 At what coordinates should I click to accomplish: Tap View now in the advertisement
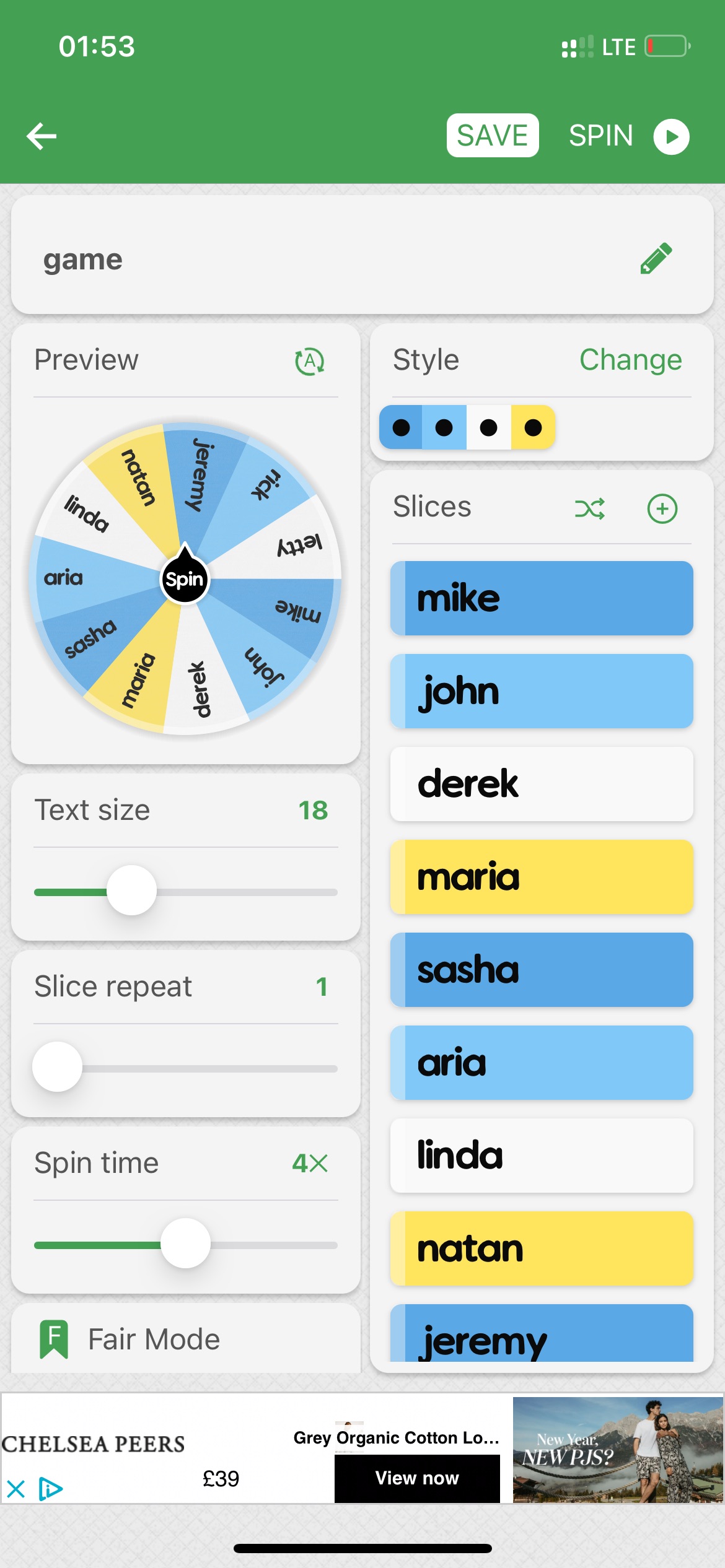pyautogui.click(x=416, y=1478)
